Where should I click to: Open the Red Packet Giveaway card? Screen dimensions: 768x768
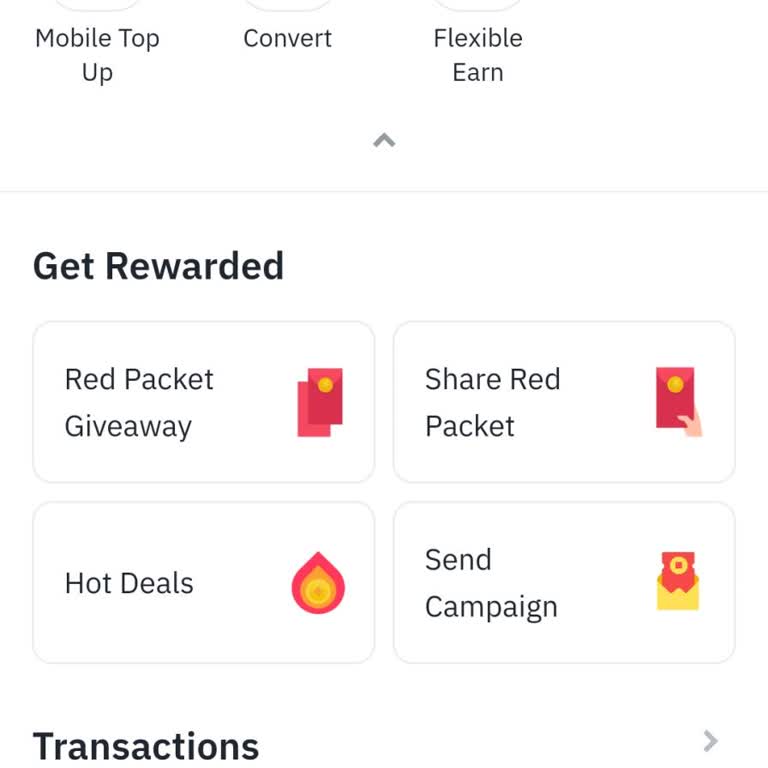[204, 402]
